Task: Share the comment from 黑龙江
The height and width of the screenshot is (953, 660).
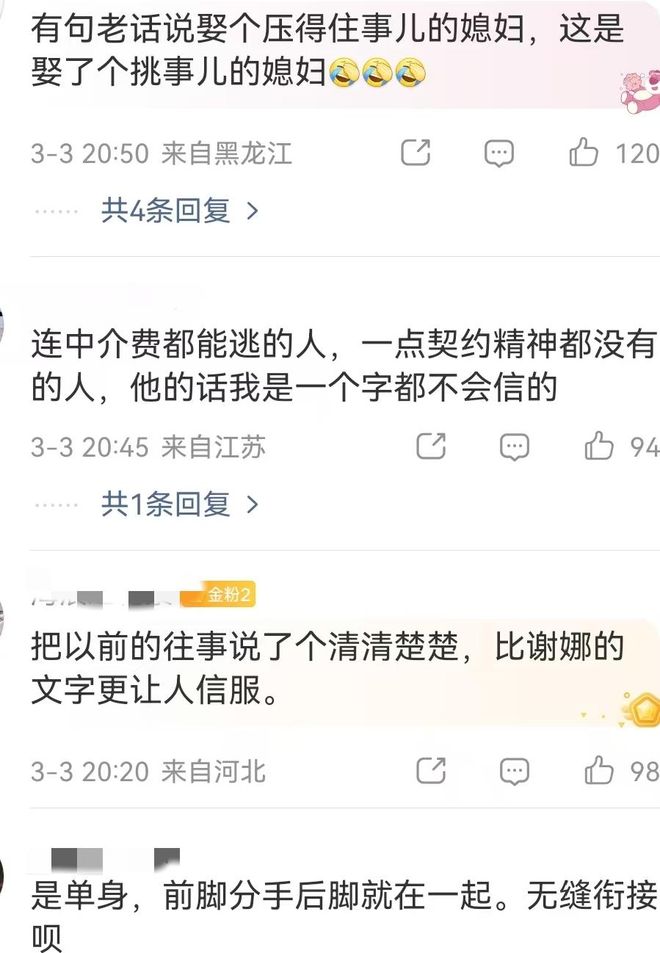Action: click(x=415, y=153)
